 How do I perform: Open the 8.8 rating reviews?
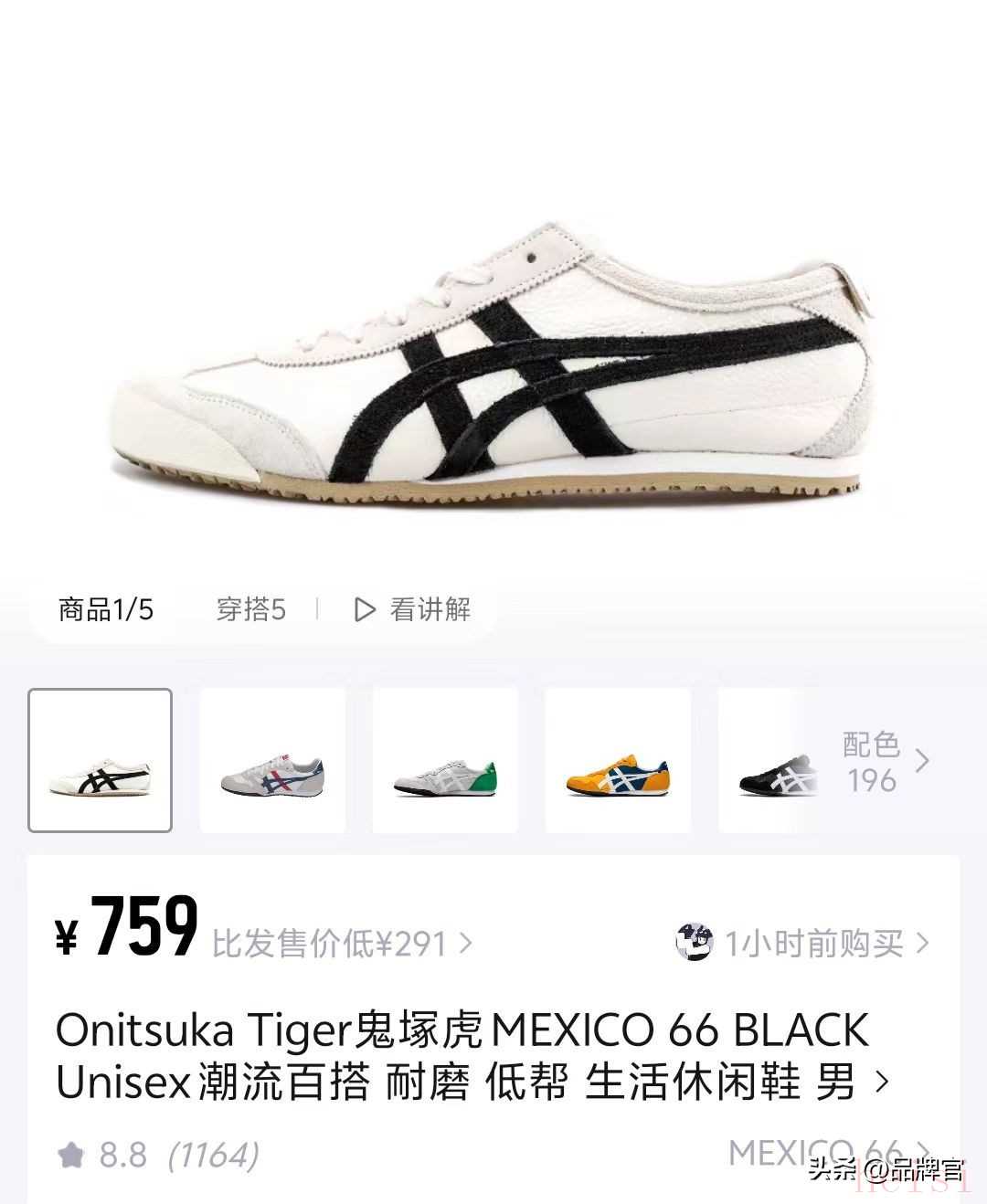click(157, 1155)
